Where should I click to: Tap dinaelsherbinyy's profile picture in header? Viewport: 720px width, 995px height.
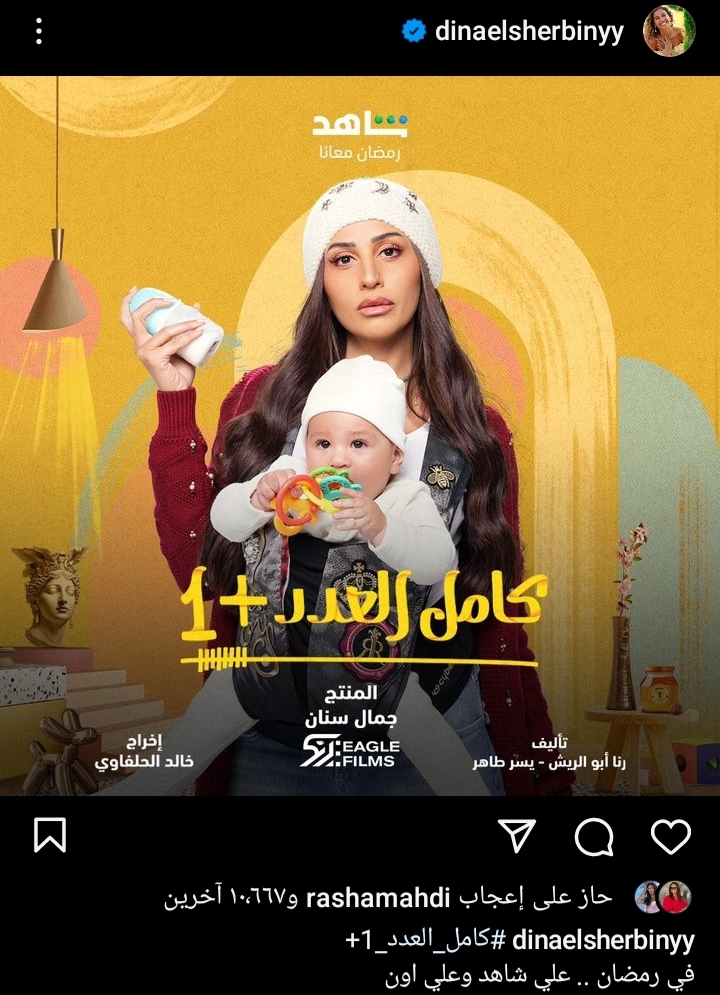pyautogui.click(x=669, y=31)
